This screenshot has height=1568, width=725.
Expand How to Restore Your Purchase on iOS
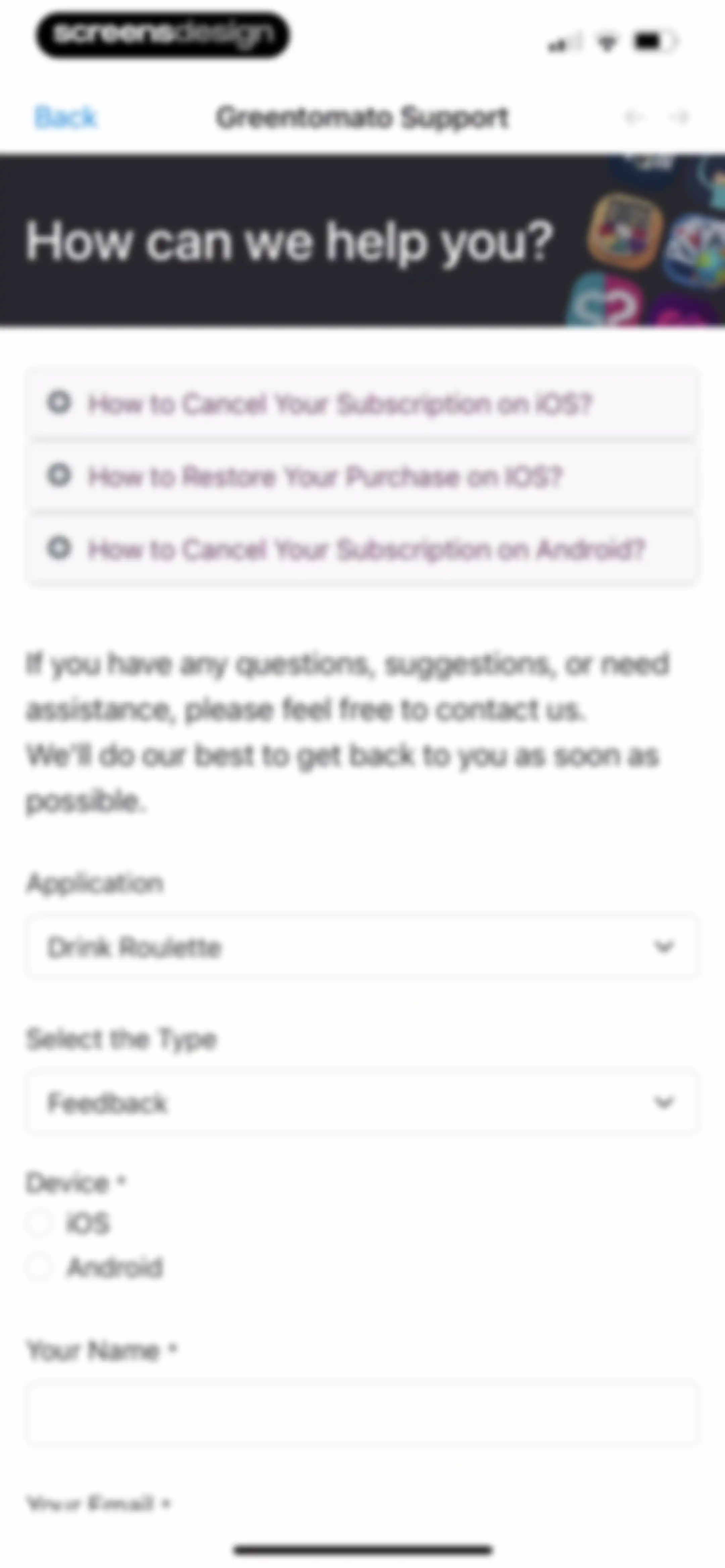(x=361, y=476)
